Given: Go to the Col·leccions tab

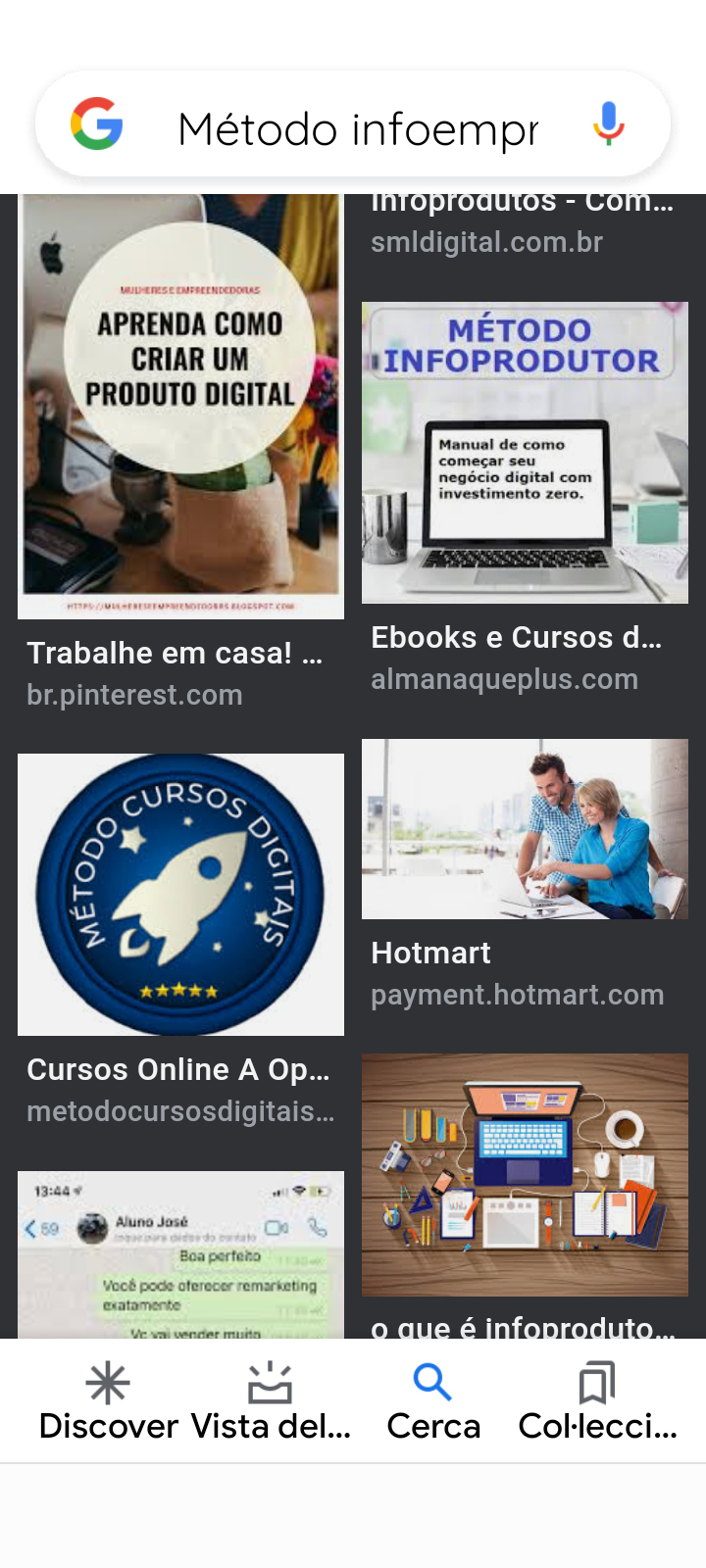Looking at the screenshot, I should (597, 1401).
